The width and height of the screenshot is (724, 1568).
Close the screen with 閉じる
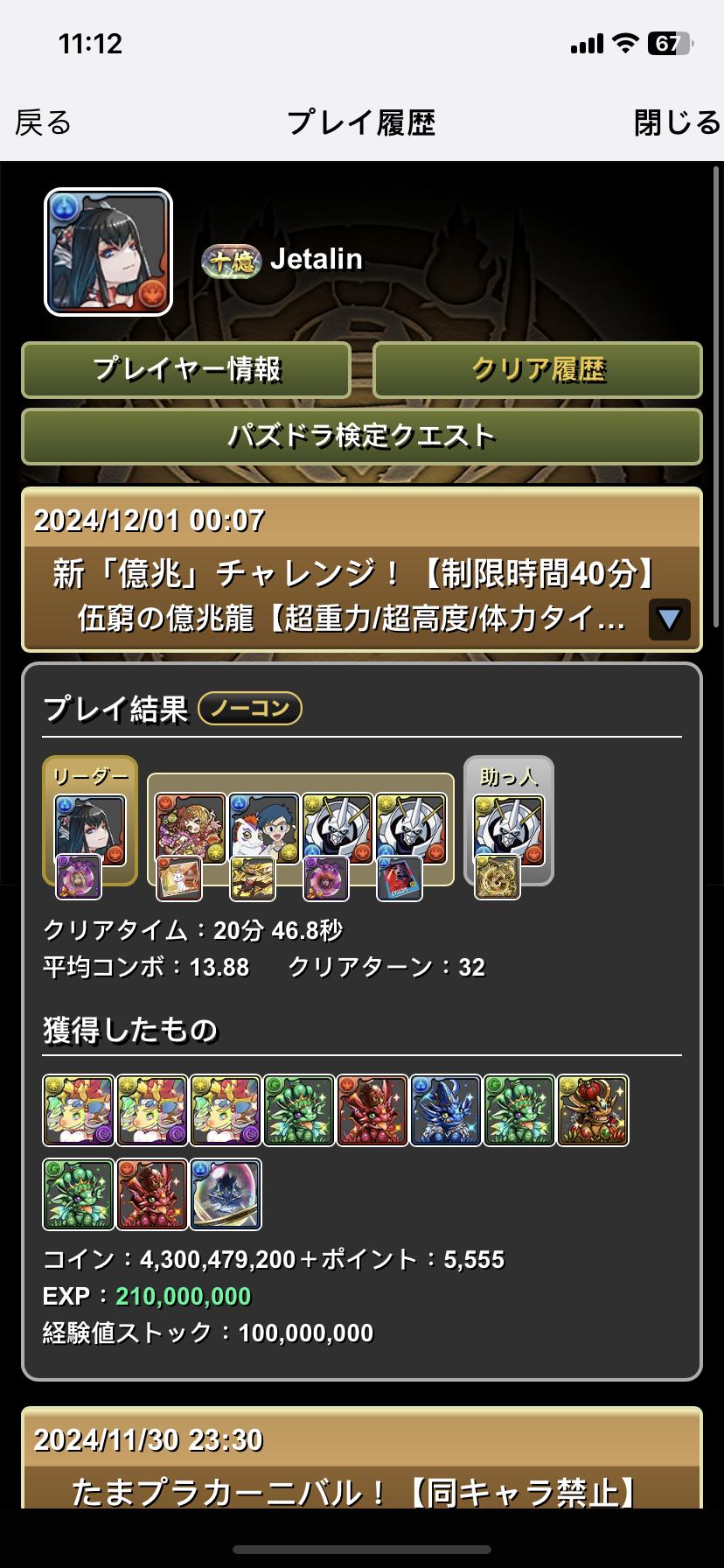coord(677,122)
